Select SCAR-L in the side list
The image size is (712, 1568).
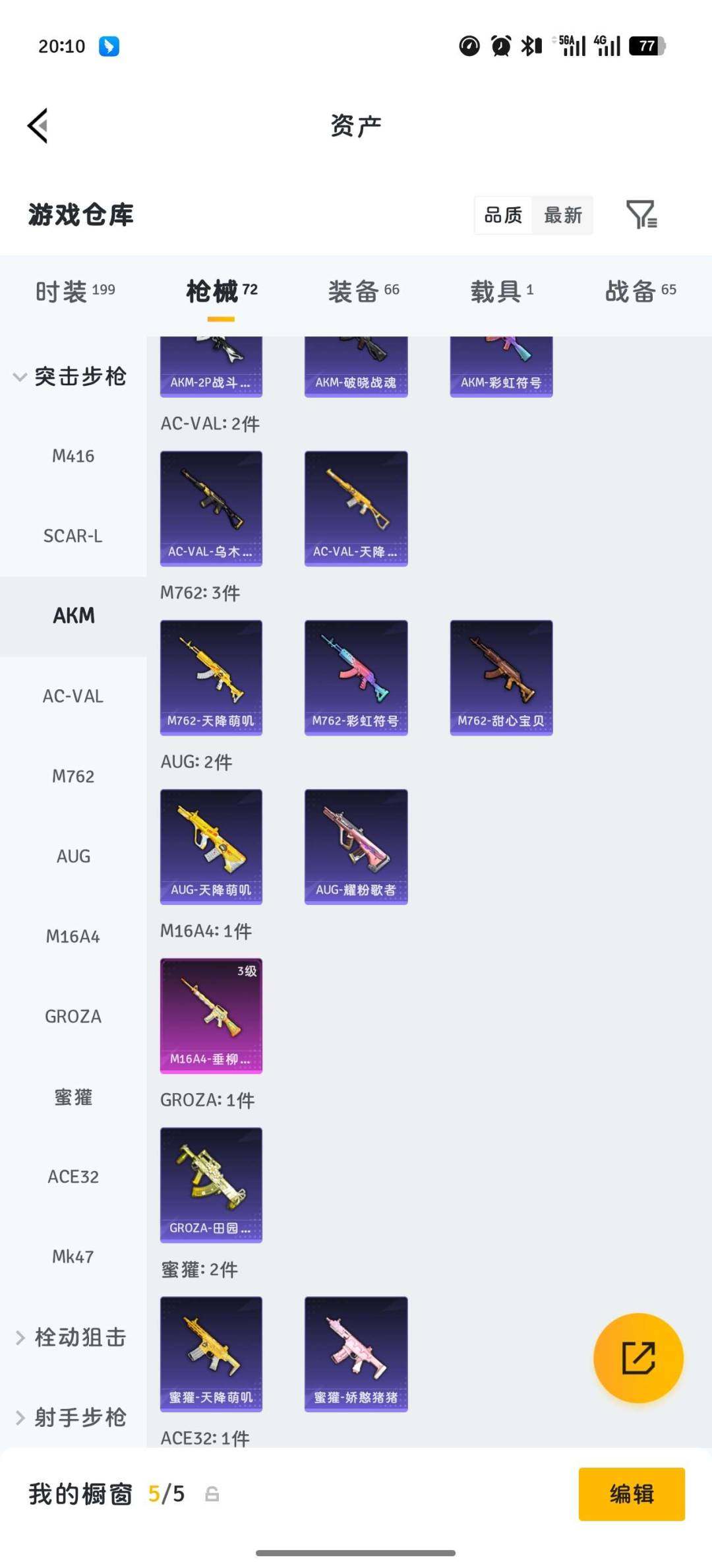click(73, 536)
